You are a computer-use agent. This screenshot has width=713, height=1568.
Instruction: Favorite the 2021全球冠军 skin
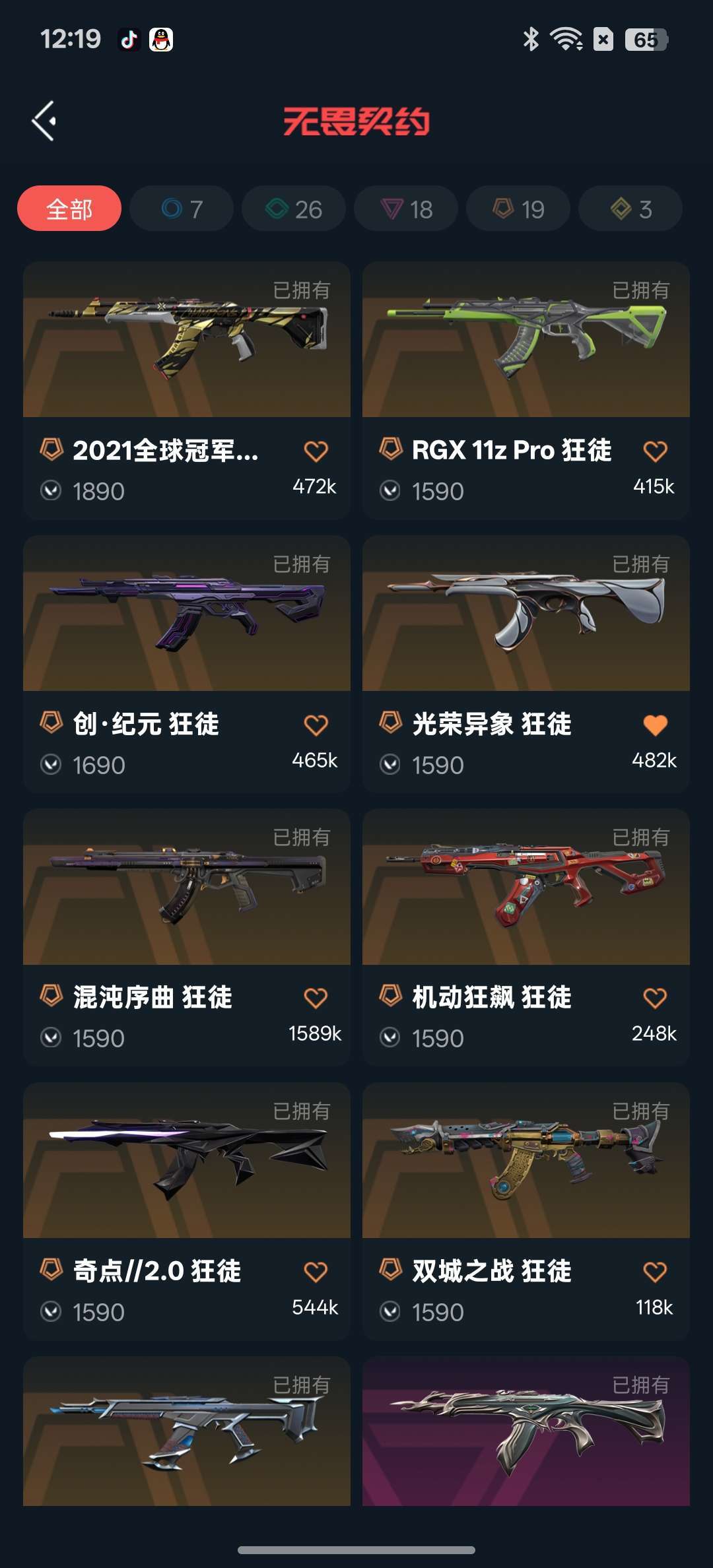(318, 449)
